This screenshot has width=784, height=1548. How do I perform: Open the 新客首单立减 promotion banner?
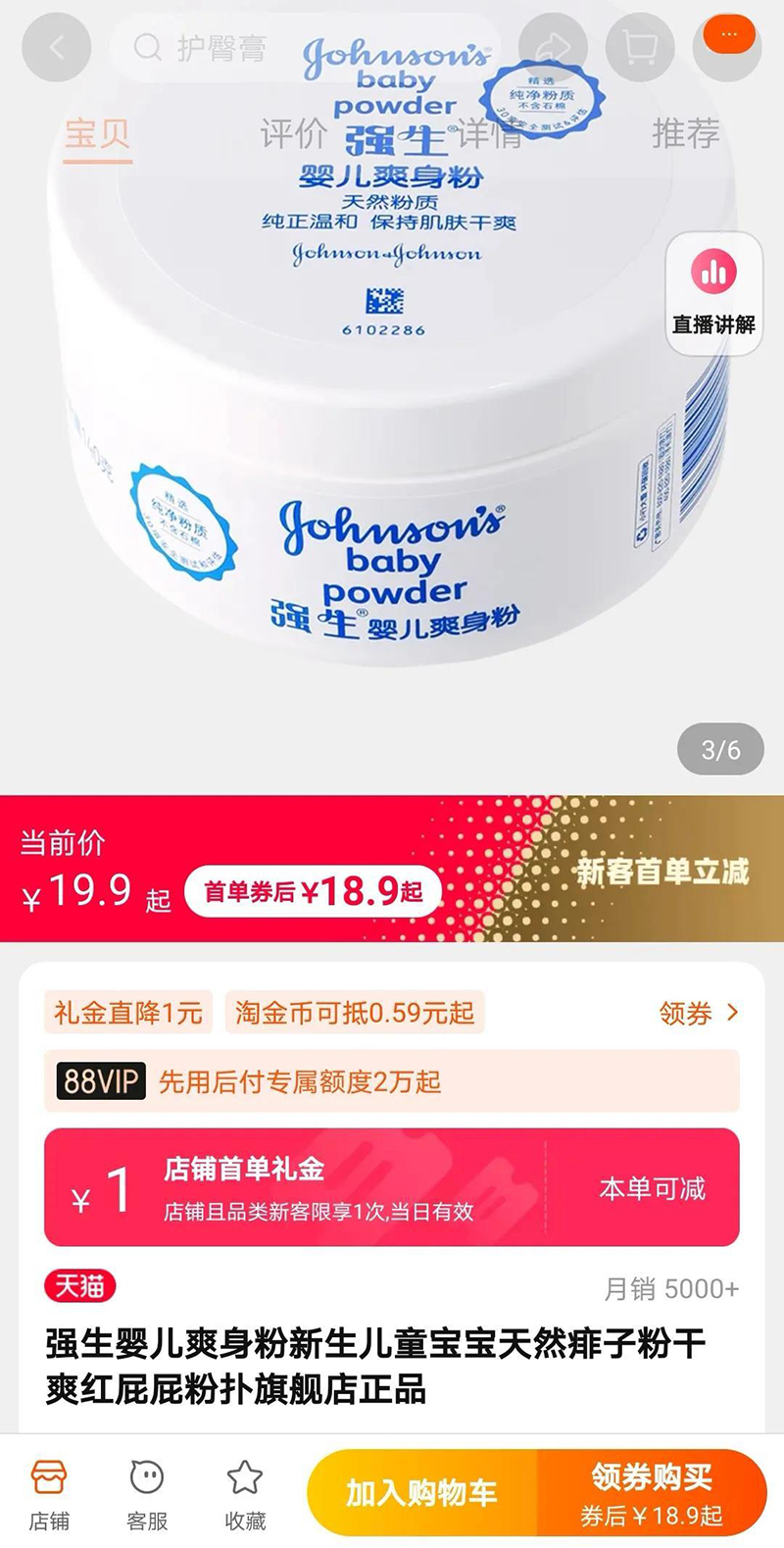(662, 872)
